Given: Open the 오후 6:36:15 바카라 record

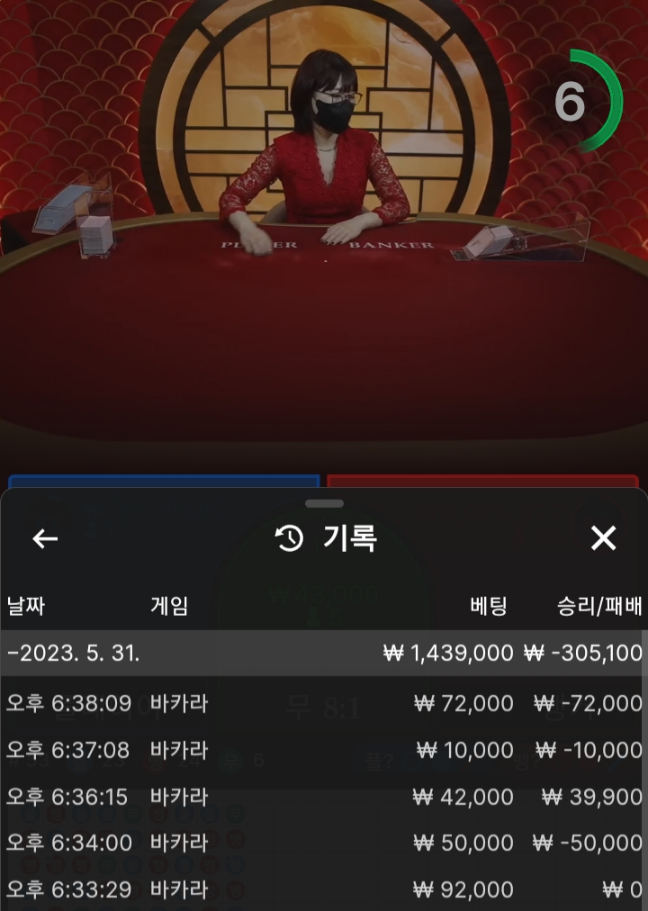Looking at the screenshot, I should [x=322, y=797].
